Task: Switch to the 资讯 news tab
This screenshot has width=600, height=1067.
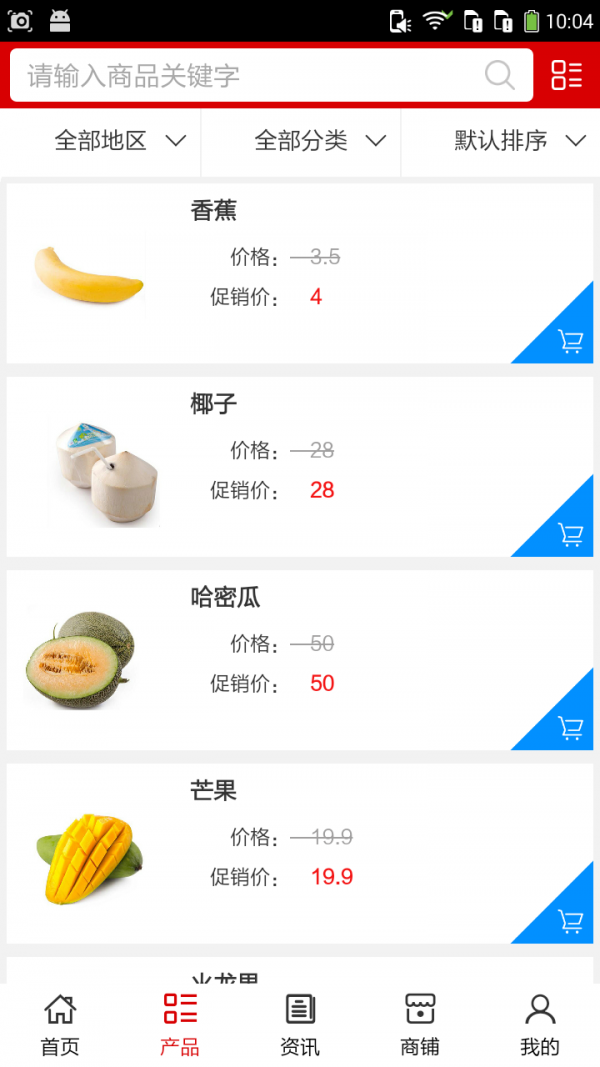Action: pos(300,1025)
